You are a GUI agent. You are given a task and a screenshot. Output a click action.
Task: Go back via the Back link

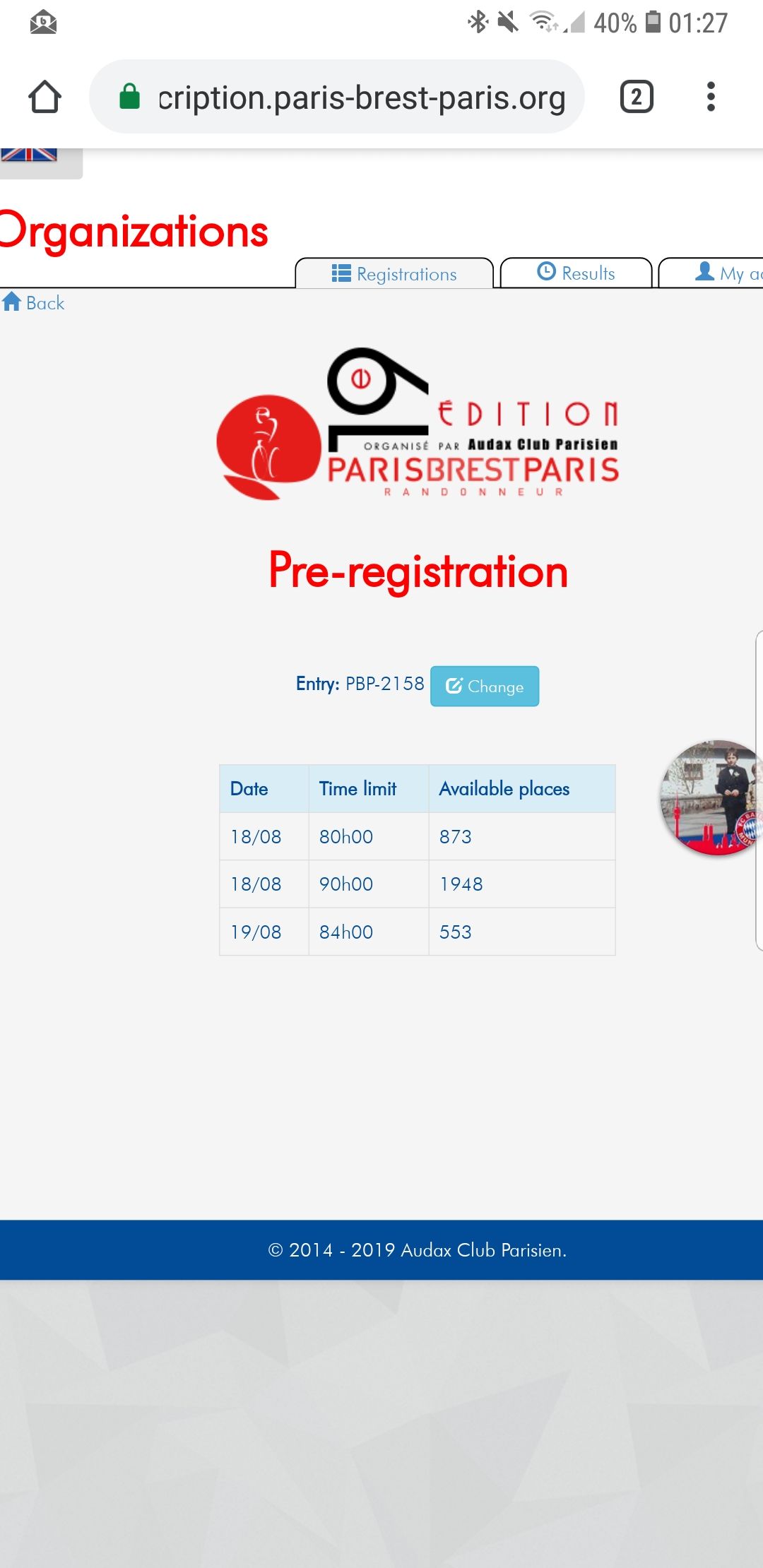click(x=33, y=303)
